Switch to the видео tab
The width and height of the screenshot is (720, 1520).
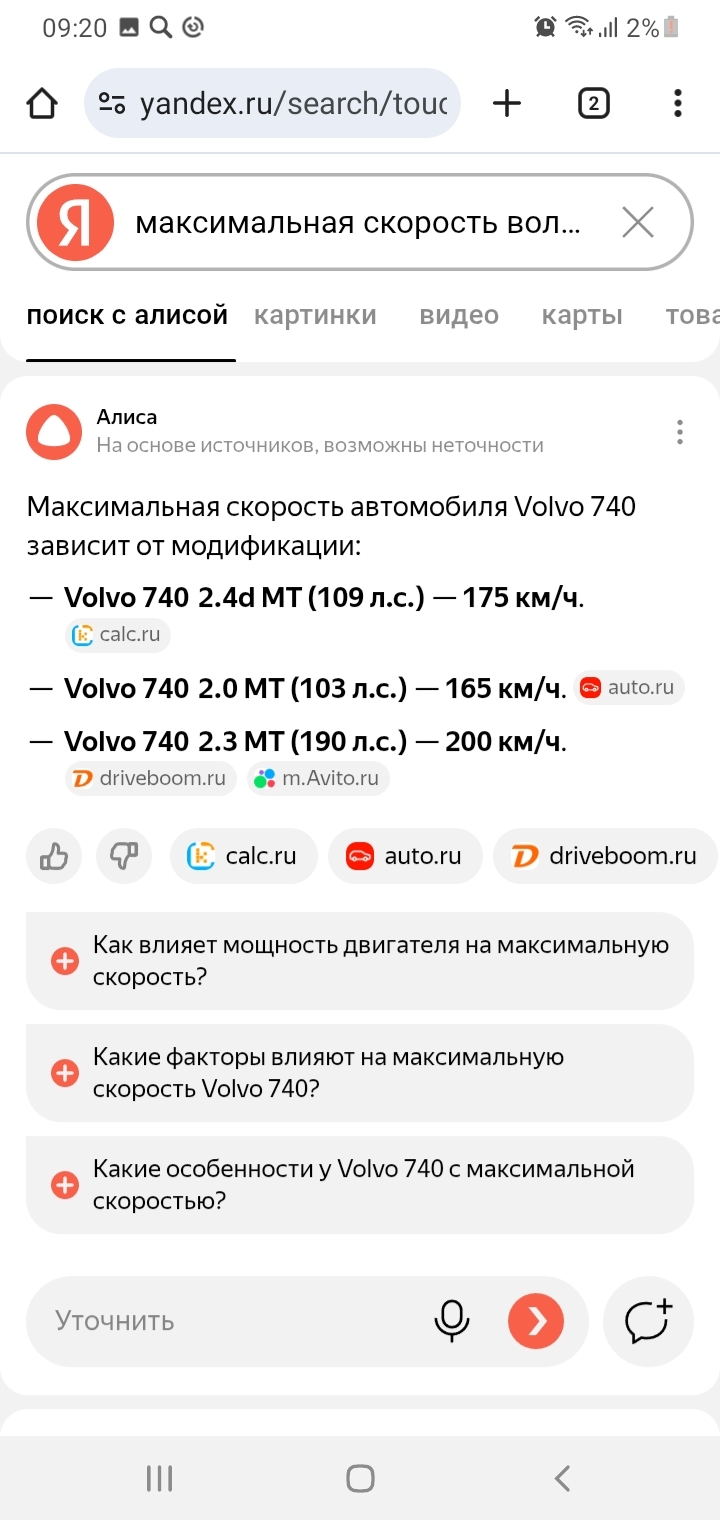point(459,316)
